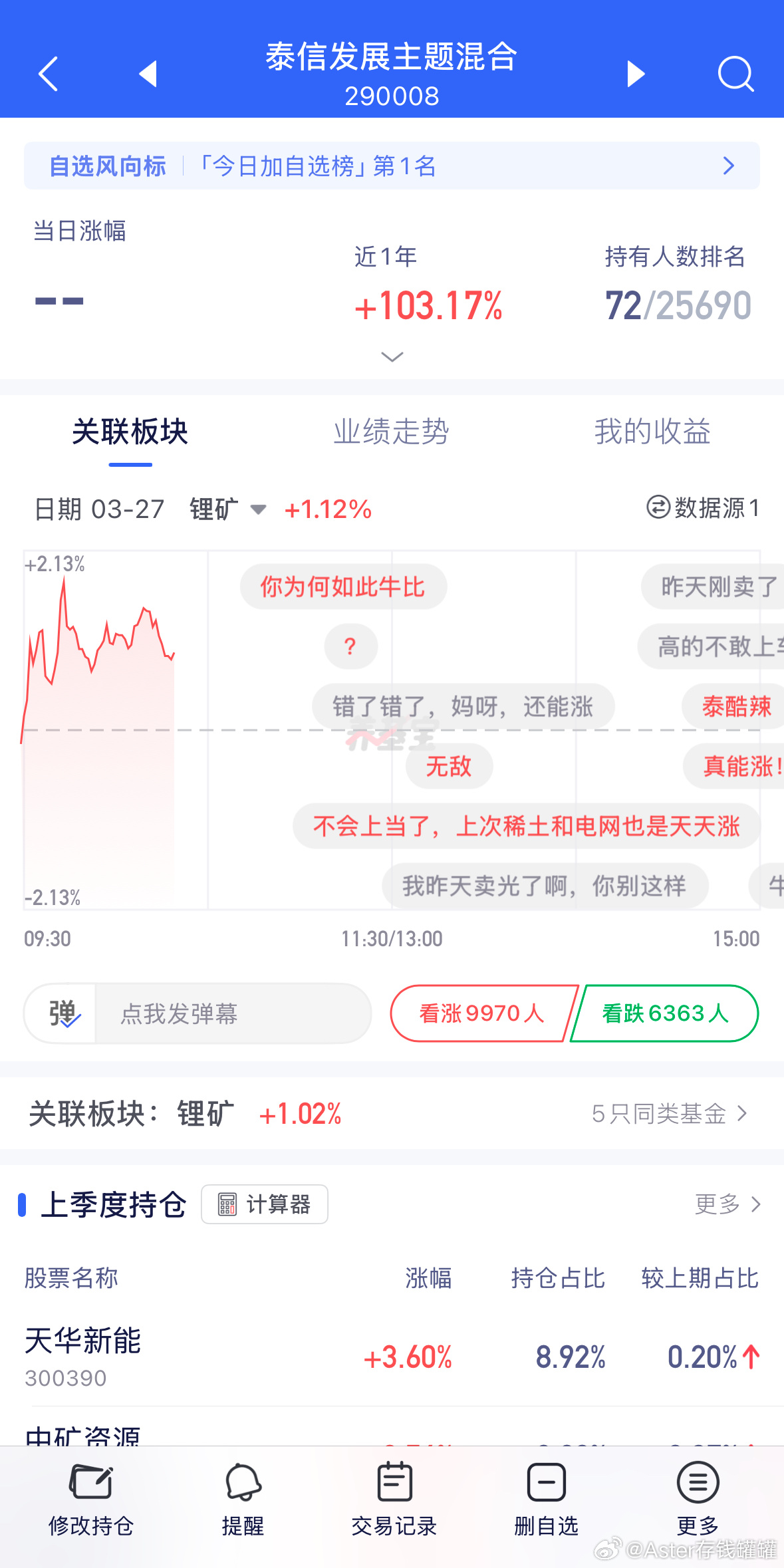Open the search icon in top bar
This screenshot has width=784, height=1568.
tap(735, 74)
